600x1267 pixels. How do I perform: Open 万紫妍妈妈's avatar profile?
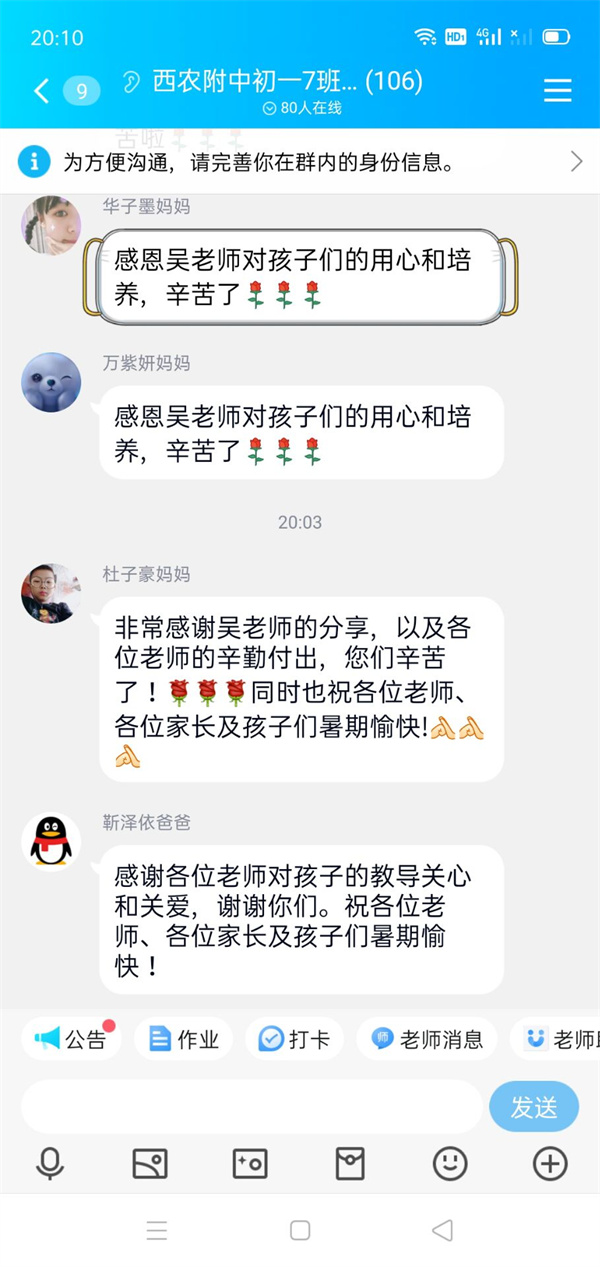[x=51, y=381]
